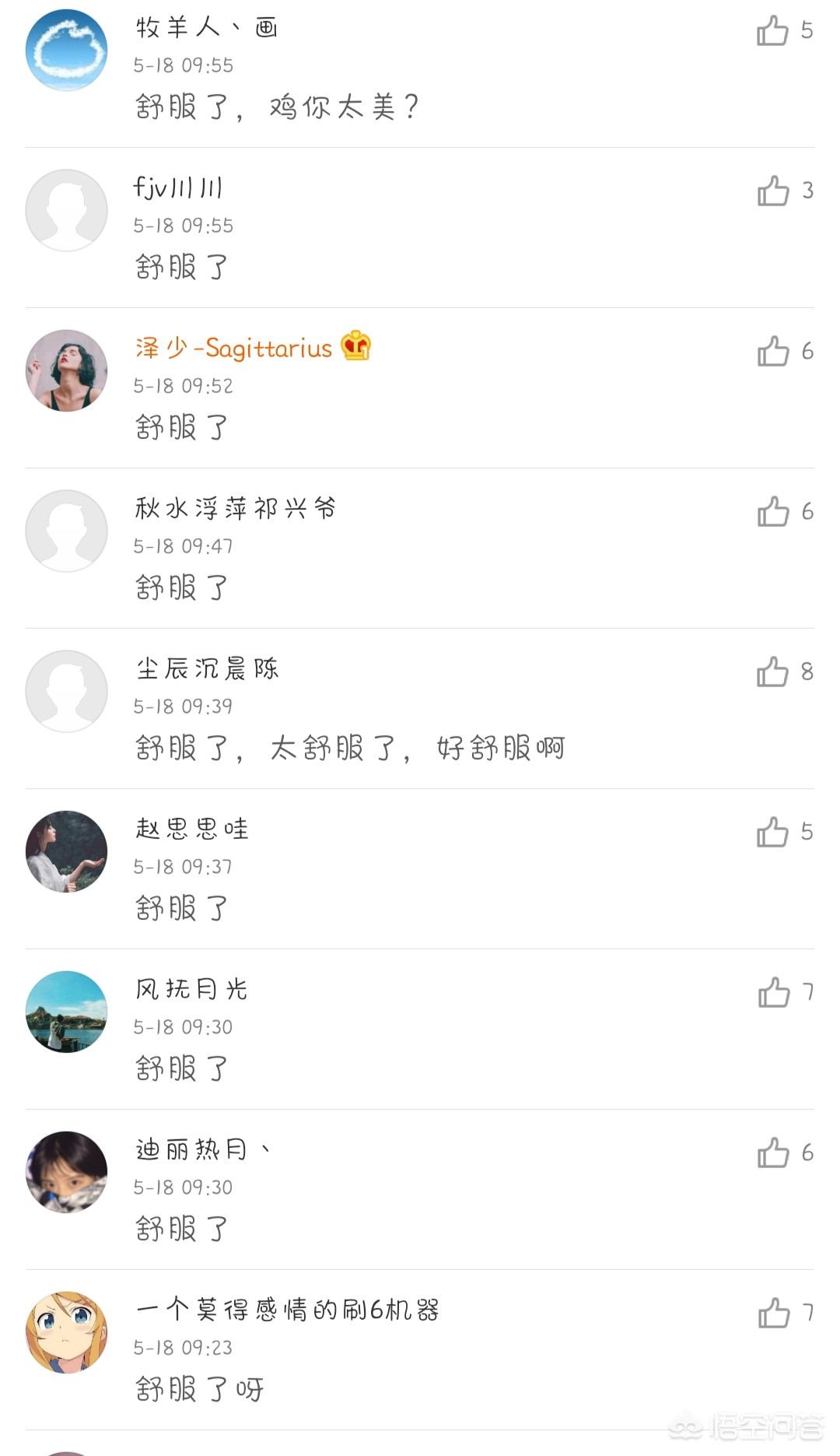Open 牧羊人、画's profile avatar
Screen dimensions: 840x1456
click(x=67, y=51)
